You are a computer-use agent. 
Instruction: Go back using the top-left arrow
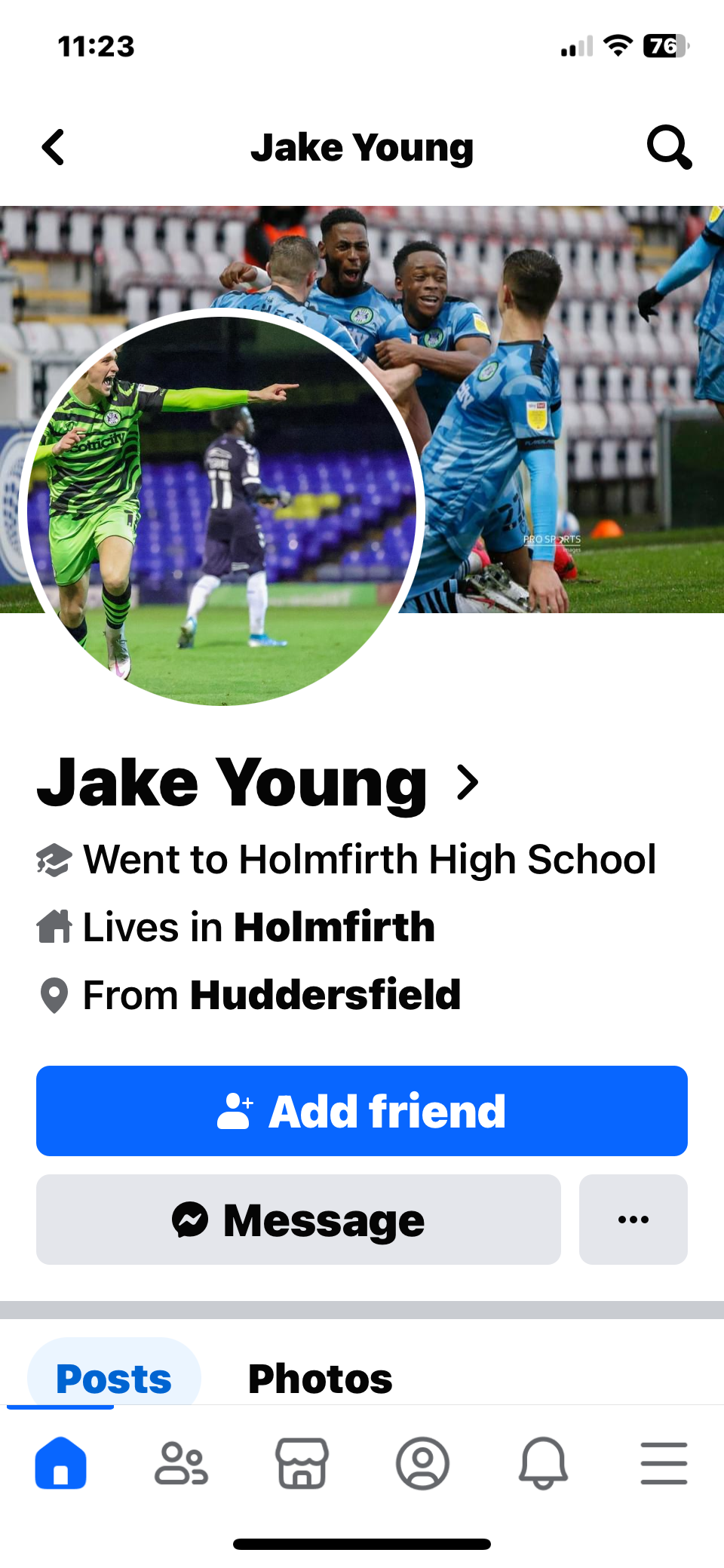click(x=54, y=147)
